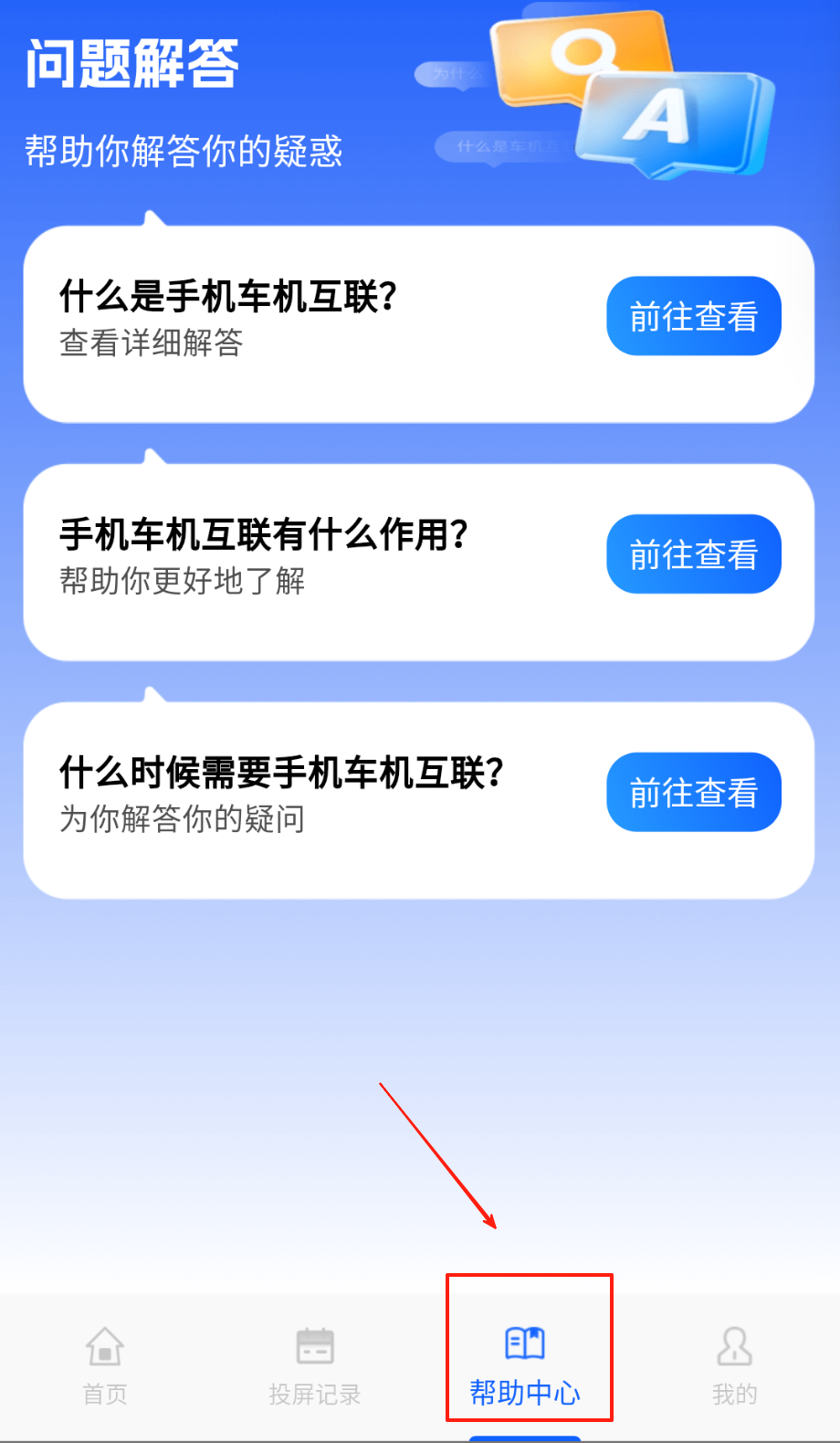Tap the 帮助中心 tab

pos(525,1364)
